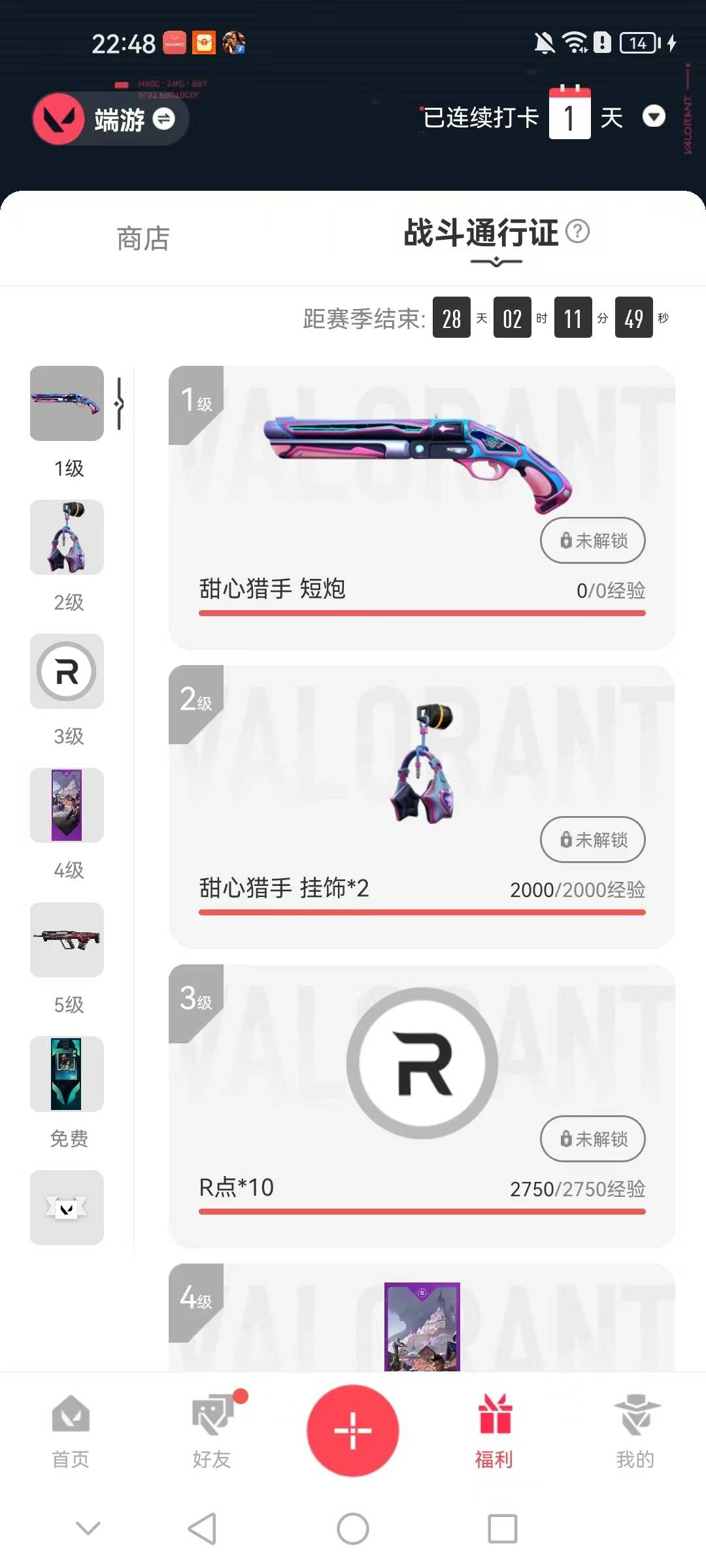The image size is (706, 1568).
Task: Open the level 4 player card reward
Action: [x=422, y=1328]
